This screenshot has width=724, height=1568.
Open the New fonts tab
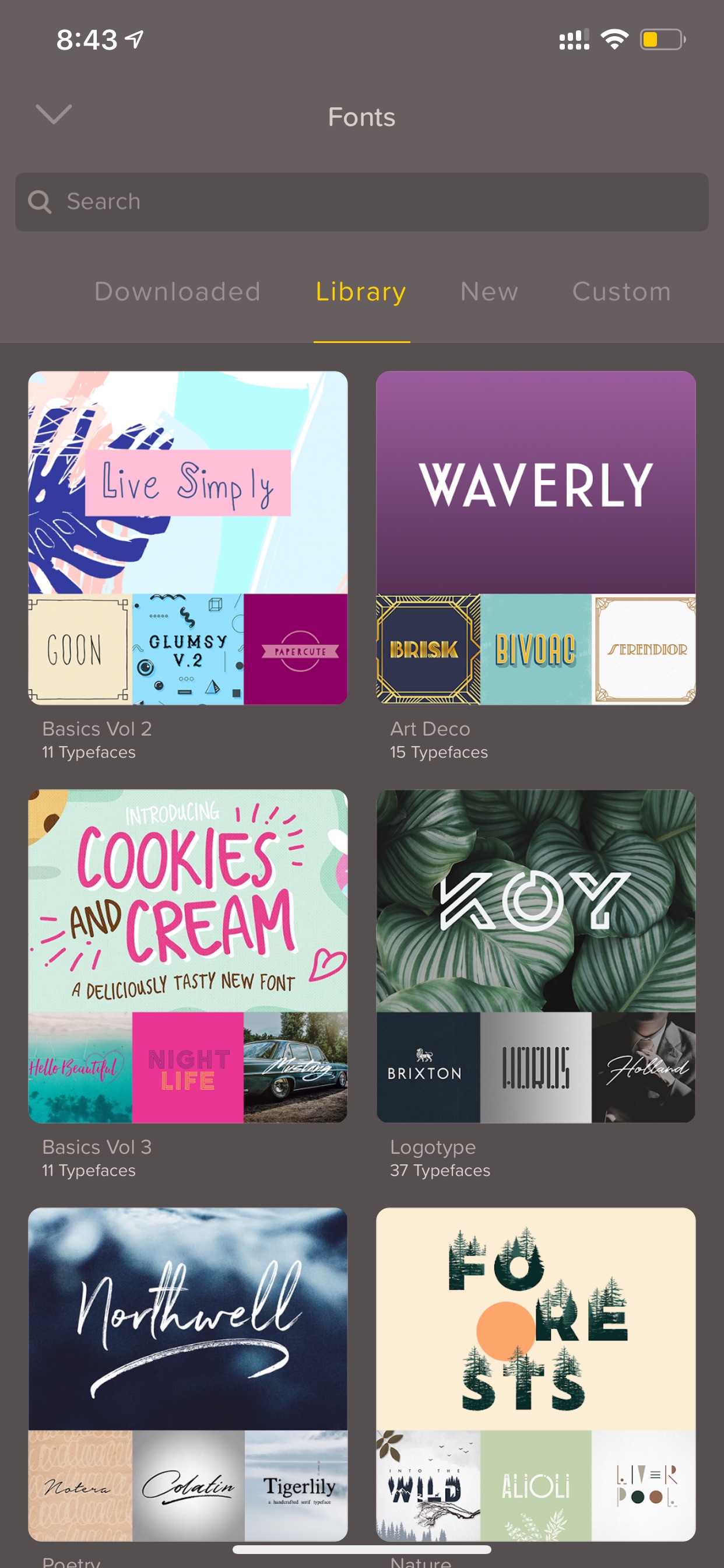(x=489, y=292)
